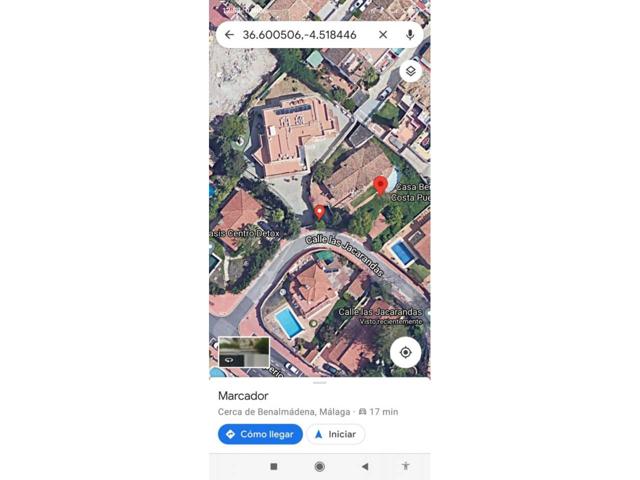The width and height of the screenshot is (640, 480).
Task: Select the Casa Costa place pin
Action: tap(380, 185)
